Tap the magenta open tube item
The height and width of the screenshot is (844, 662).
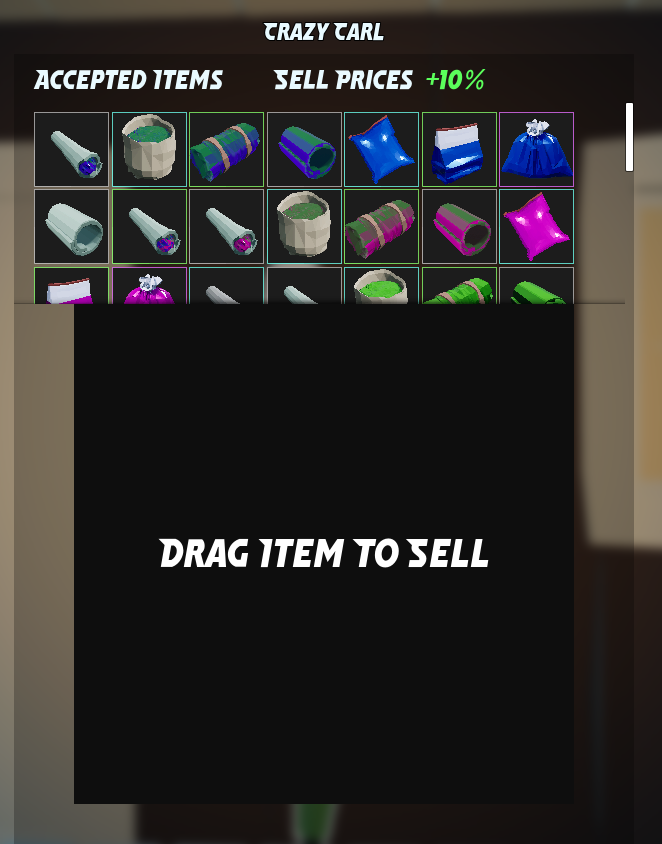click(x=459, y=226)
